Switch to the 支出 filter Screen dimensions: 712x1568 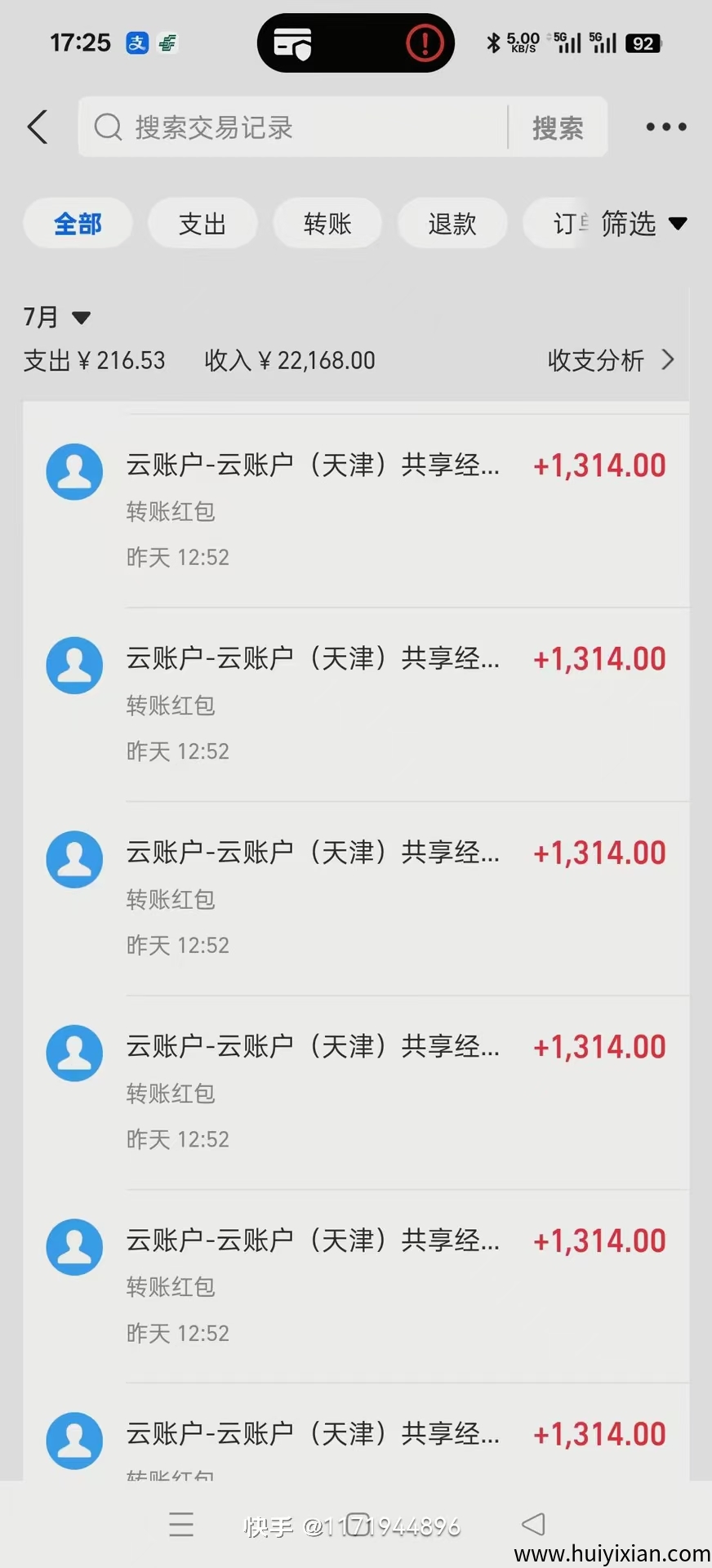click(x=202, y=223)
